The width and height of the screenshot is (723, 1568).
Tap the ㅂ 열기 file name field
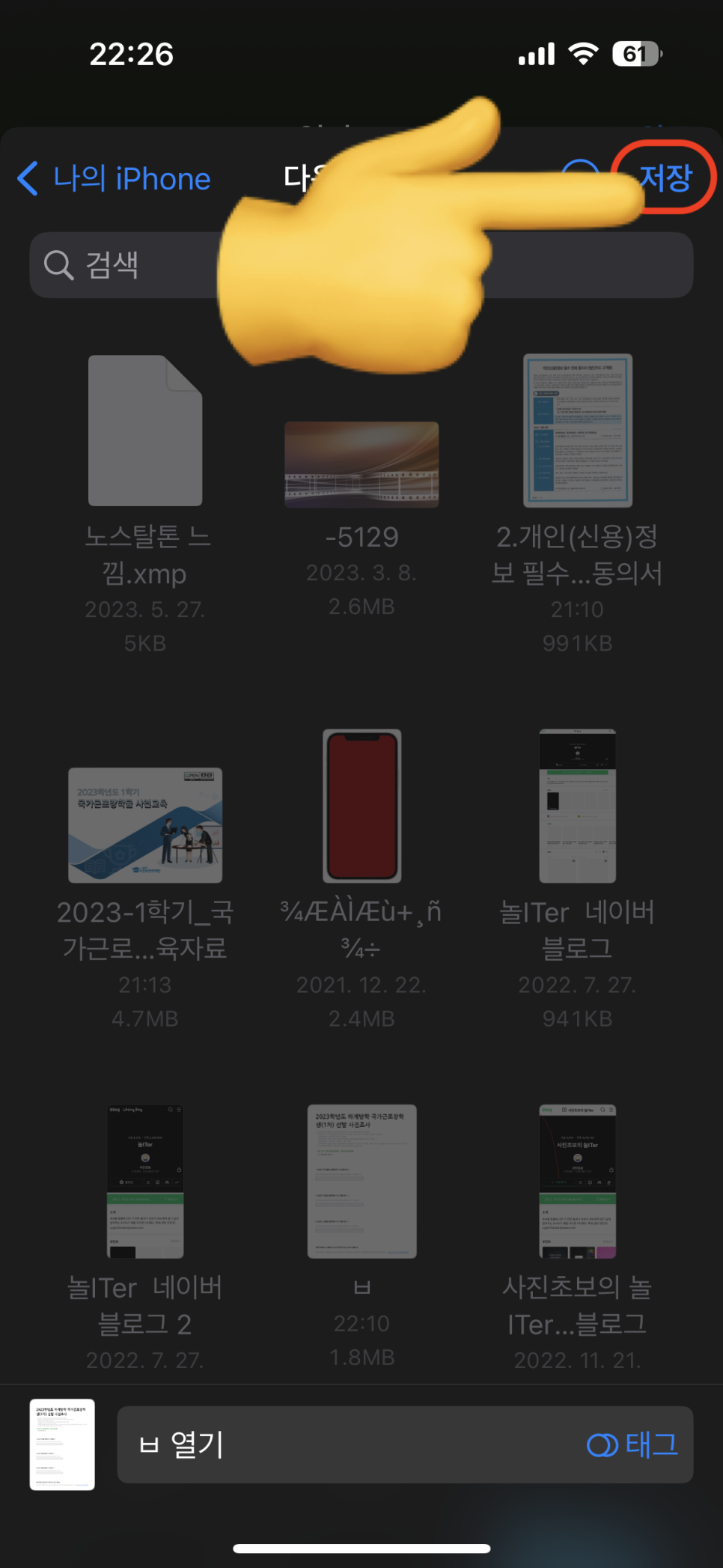click(337, 1444)
